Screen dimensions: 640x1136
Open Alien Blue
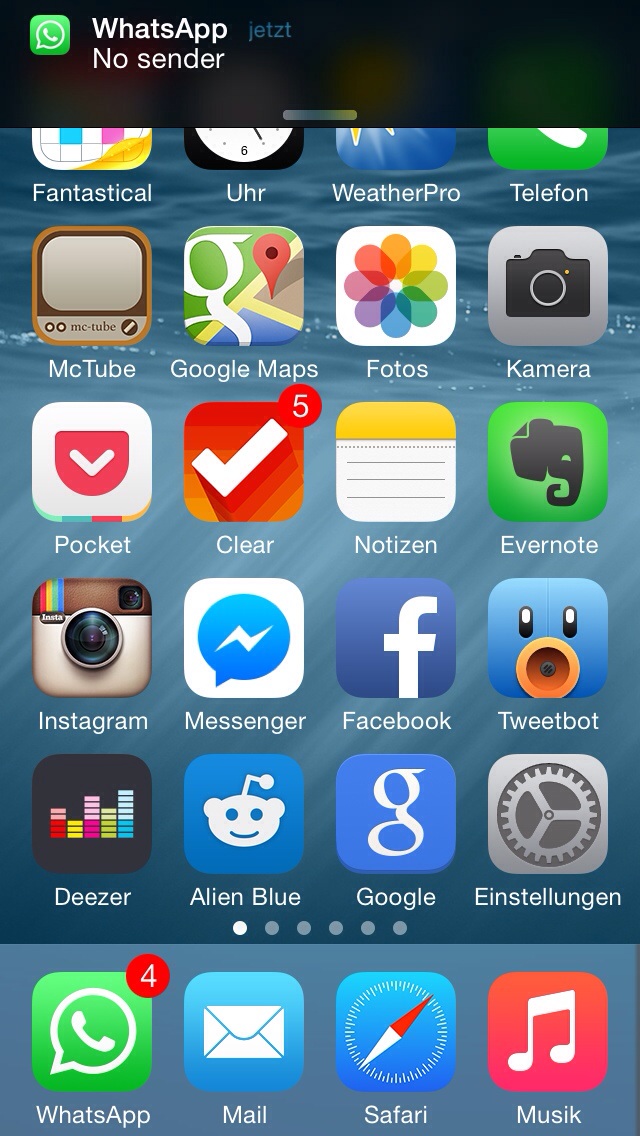point(244,815)
